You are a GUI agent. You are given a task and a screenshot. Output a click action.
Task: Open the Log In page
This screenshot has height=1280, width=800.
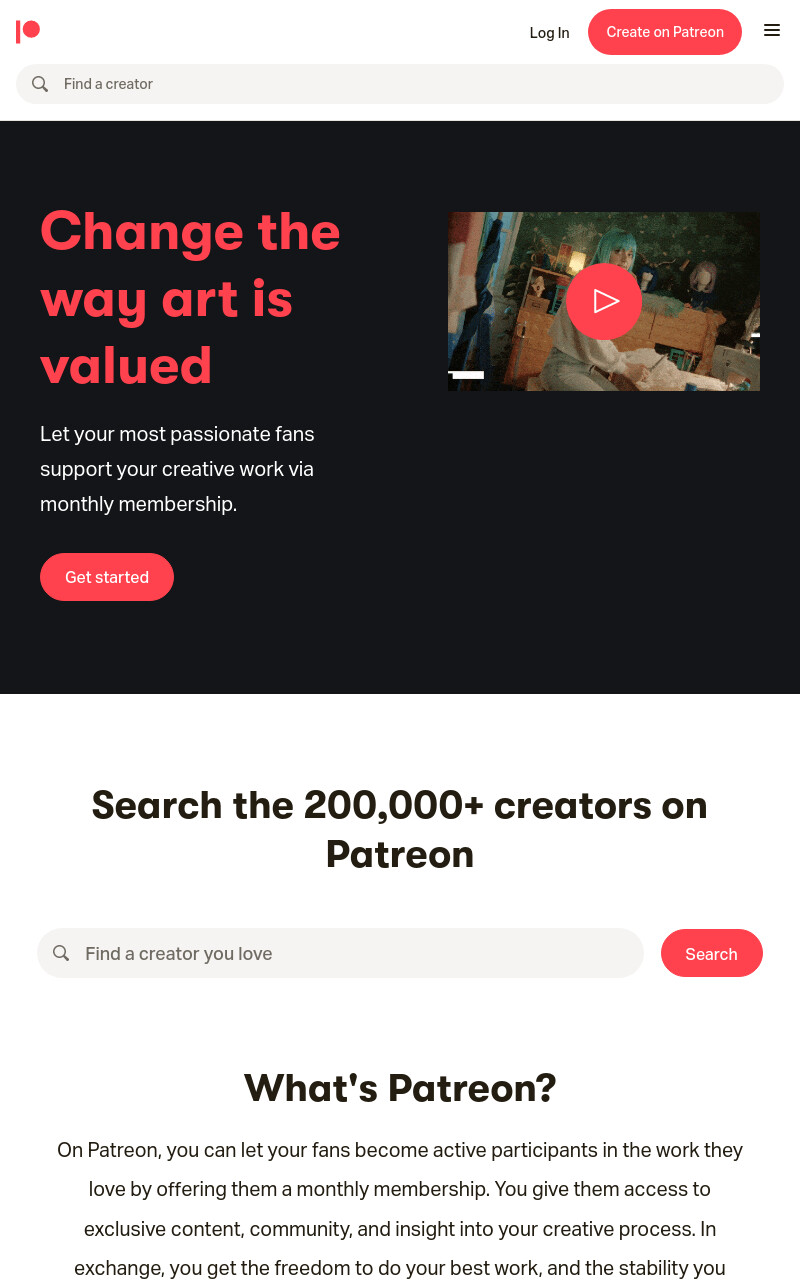549,33
